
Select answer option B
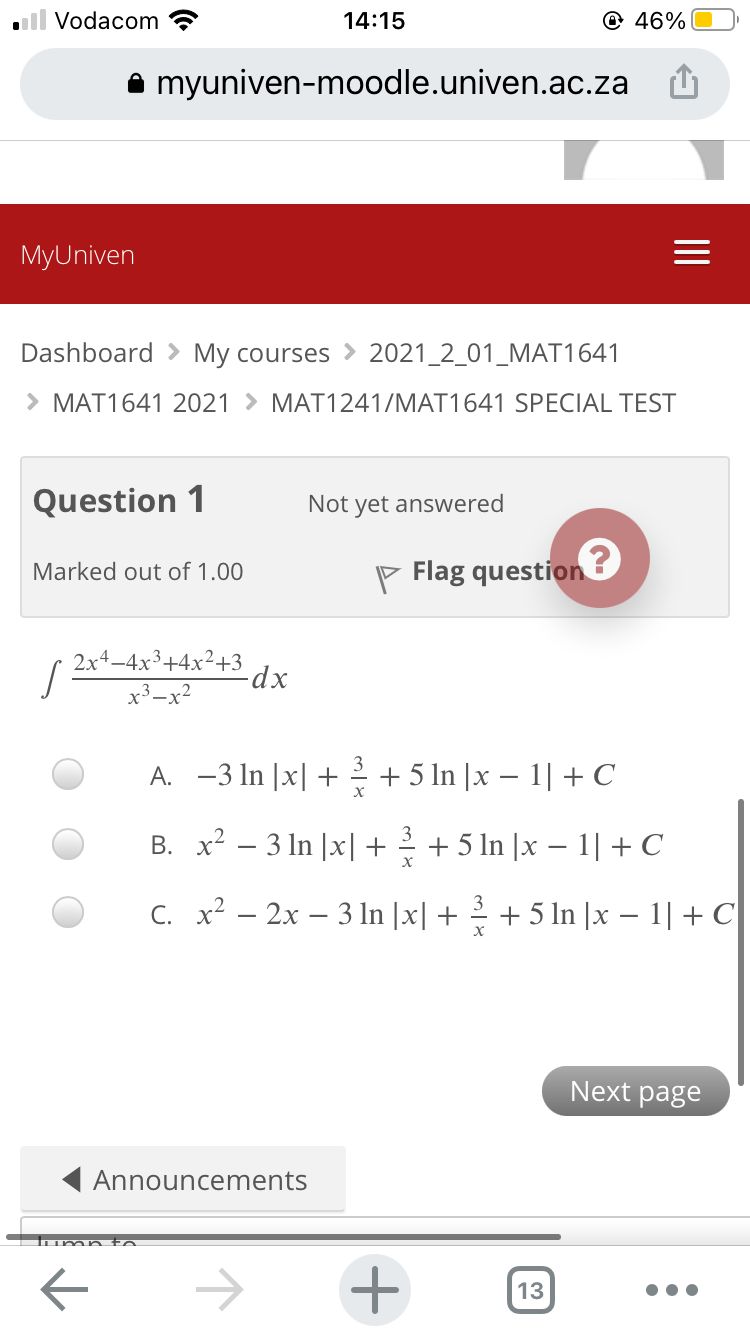pyautogui.click(x=67, y=844)
